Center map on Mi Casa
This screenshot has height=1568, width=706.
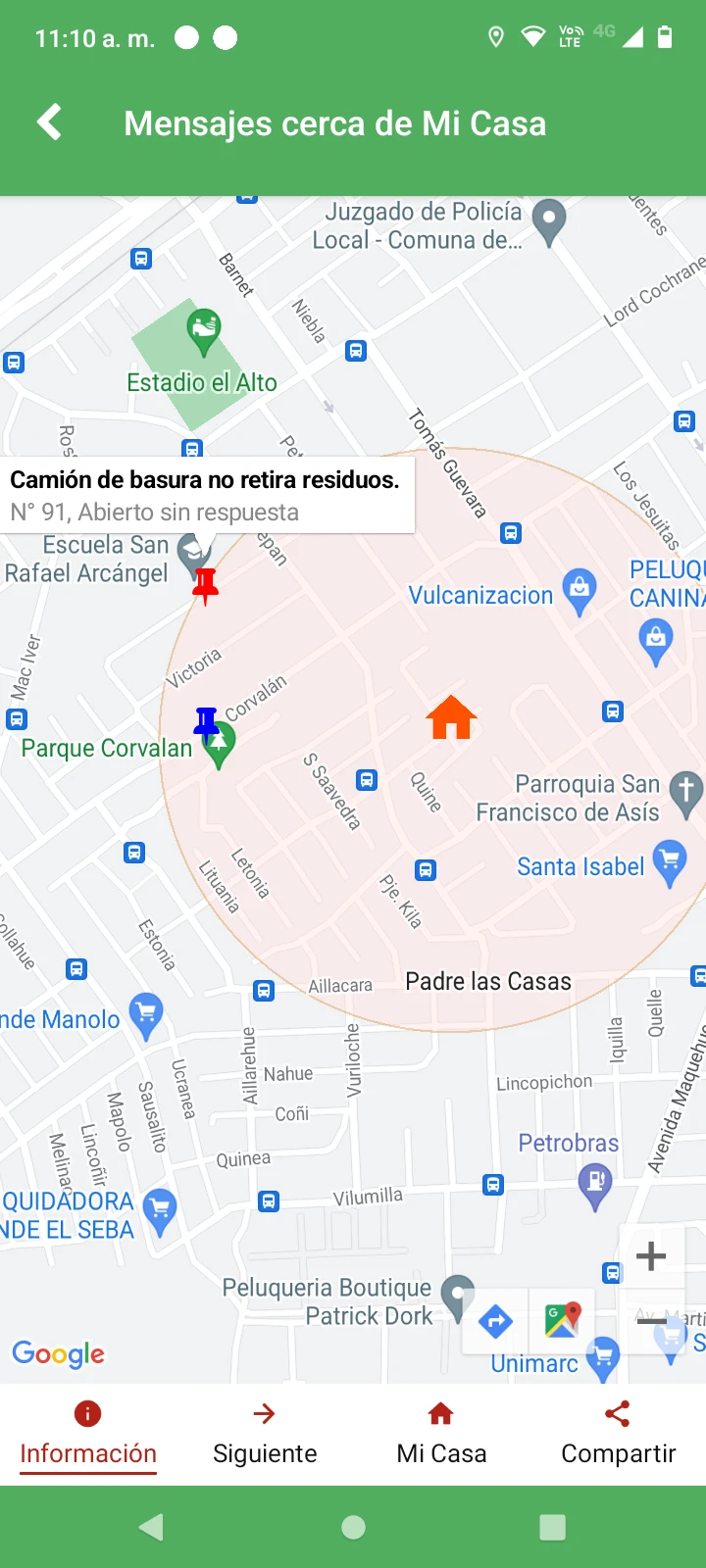pyautogui.click(x=441, y=1433)
